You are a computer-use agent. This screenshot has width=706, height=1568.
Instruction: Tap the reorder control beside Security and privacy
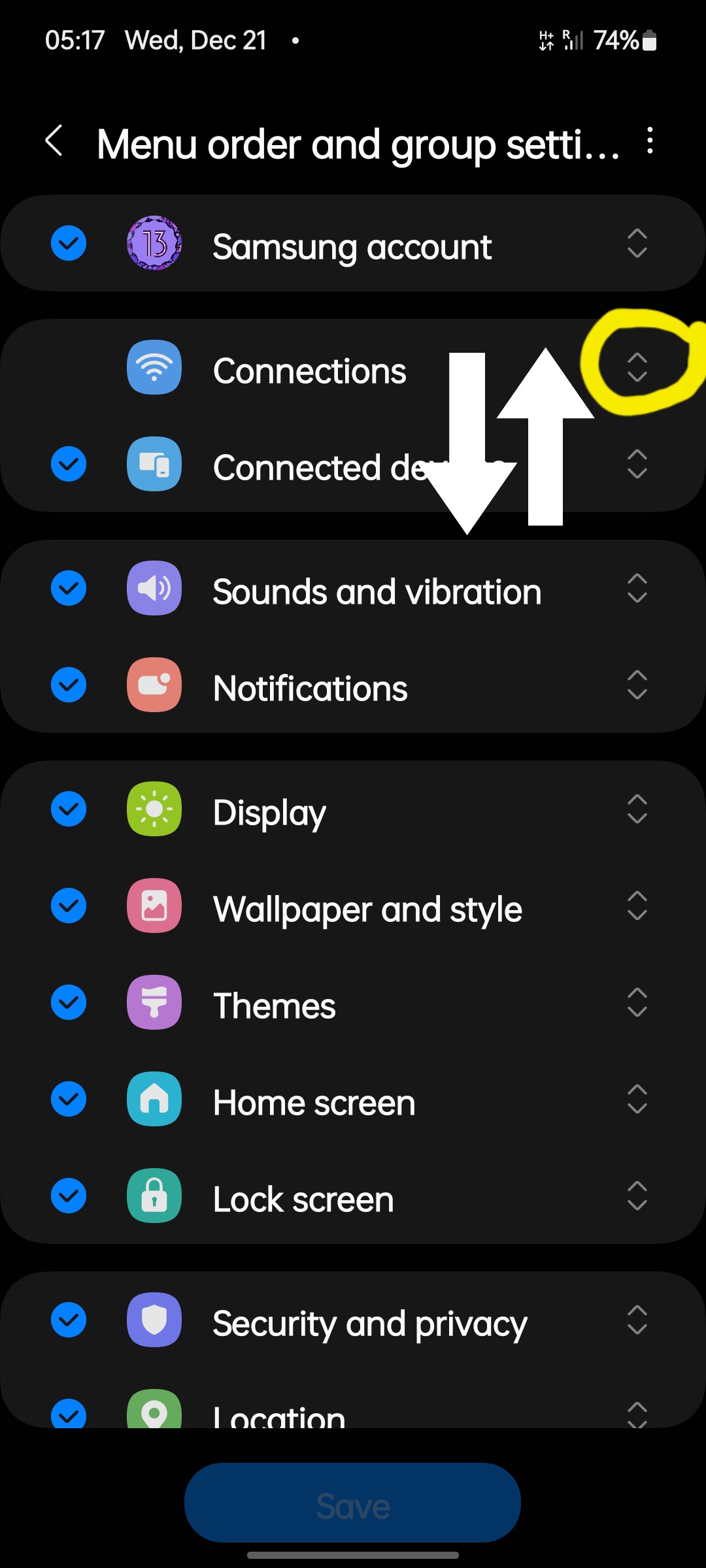pos(637,1320)
